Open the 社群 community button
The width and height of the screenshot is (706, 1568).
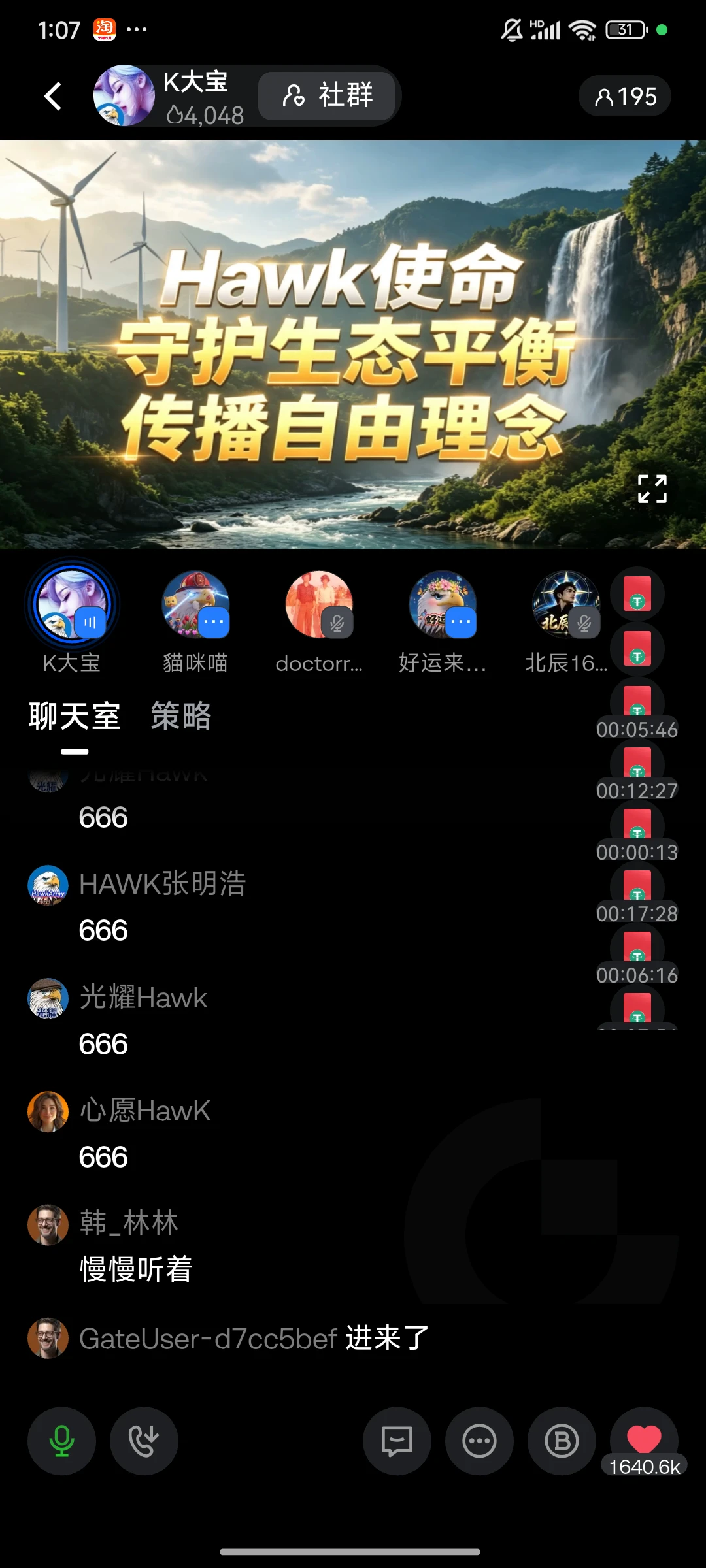click(327, 95)
